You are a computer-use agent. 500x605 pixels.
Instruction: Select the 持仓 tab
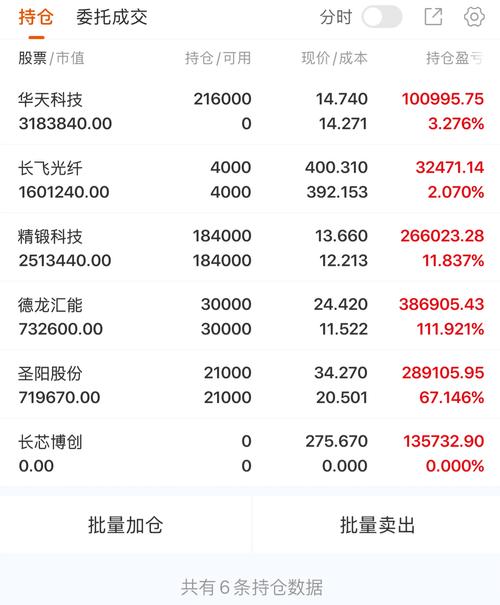pyautogui.click(x=36, y=17)
